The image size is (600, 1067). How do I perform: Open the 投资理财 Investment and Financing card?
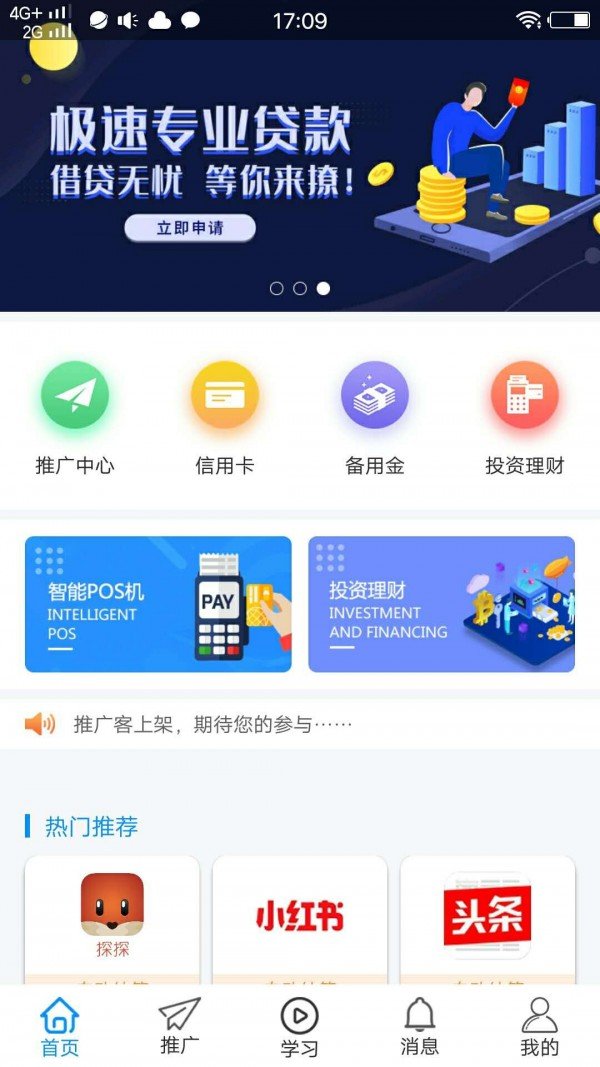pyautogui.click(x=441, y=604)
